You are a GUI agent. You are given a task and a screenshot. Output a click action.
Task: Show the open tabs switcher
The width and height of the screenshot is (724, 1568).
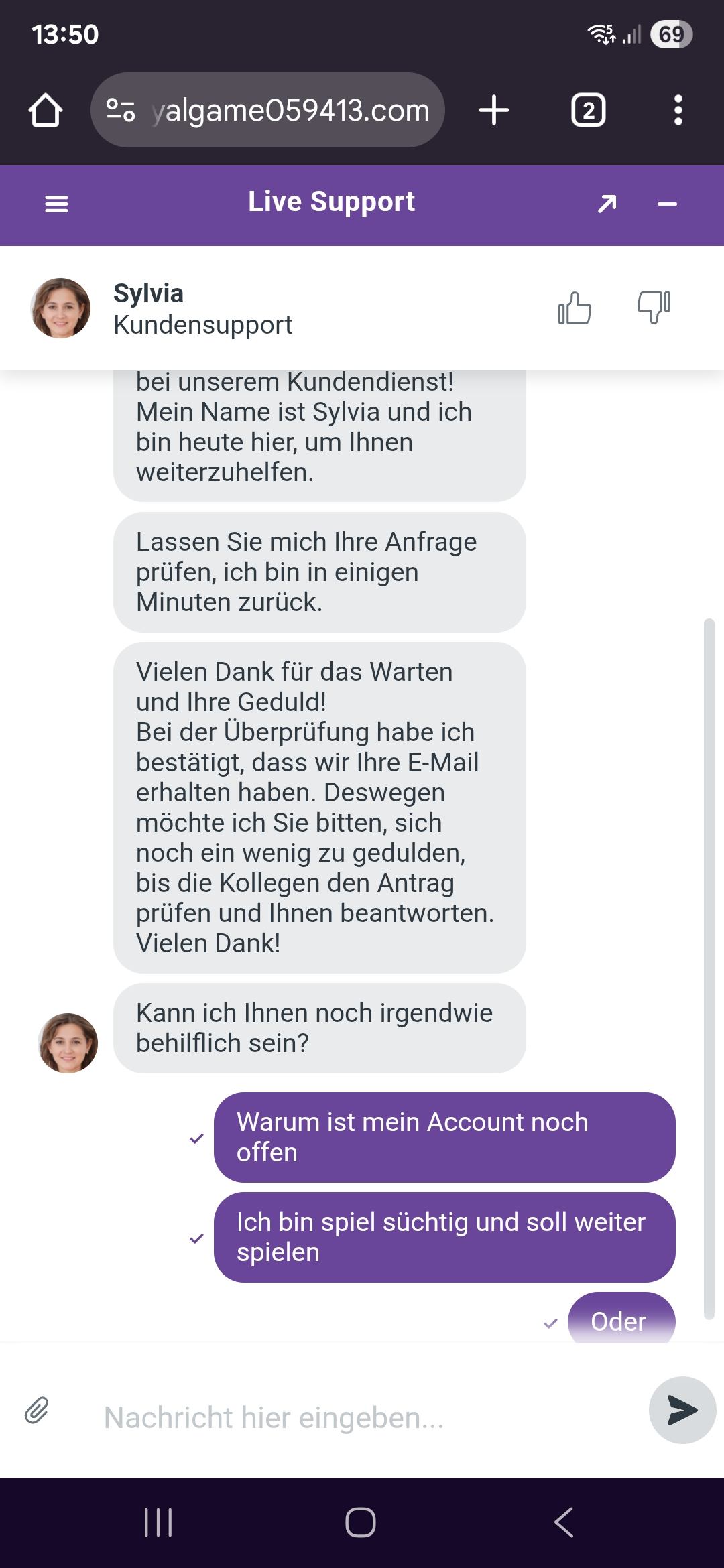(588, 110)
